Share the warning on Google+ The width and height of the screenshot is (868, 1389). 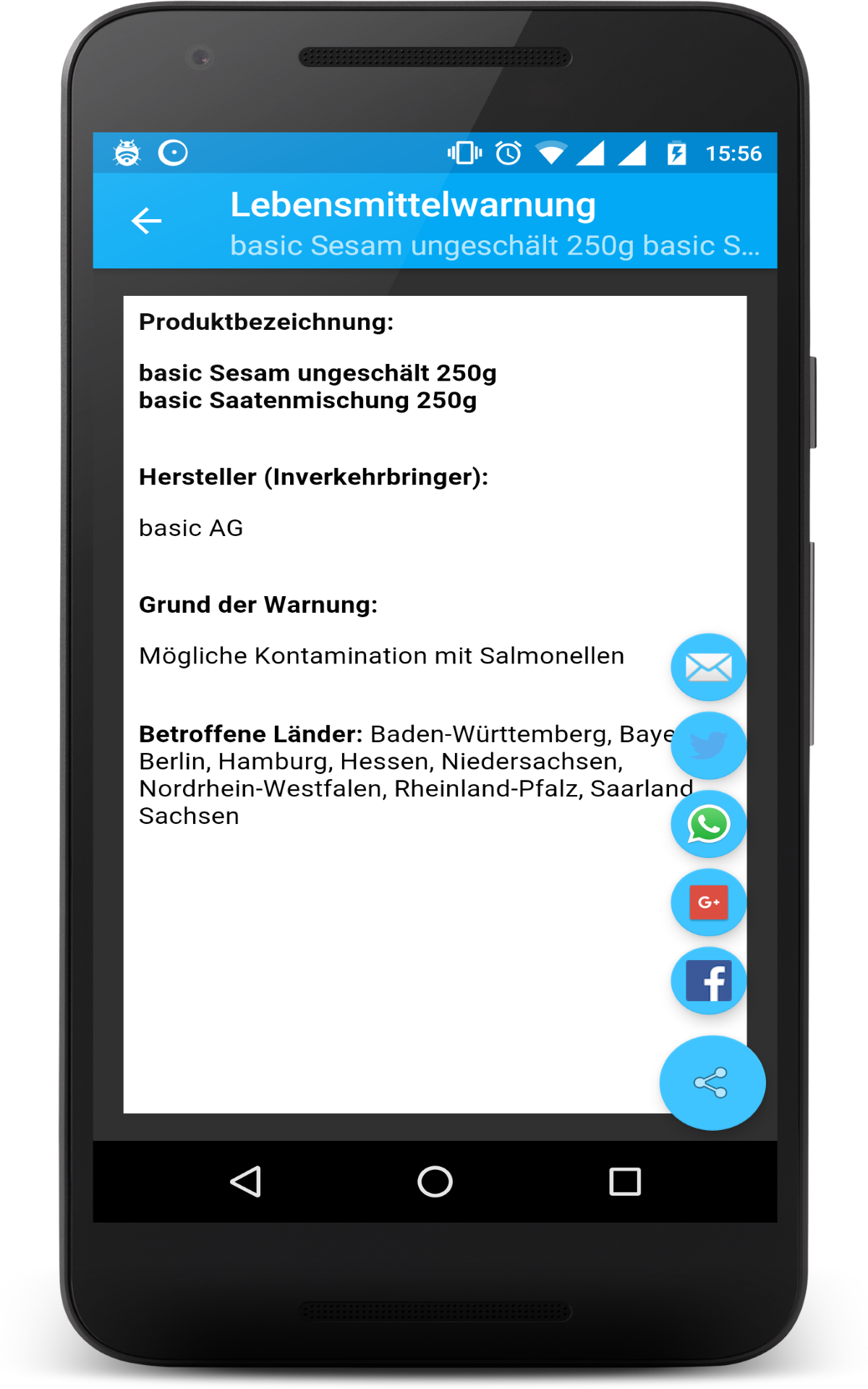(708, 902)
